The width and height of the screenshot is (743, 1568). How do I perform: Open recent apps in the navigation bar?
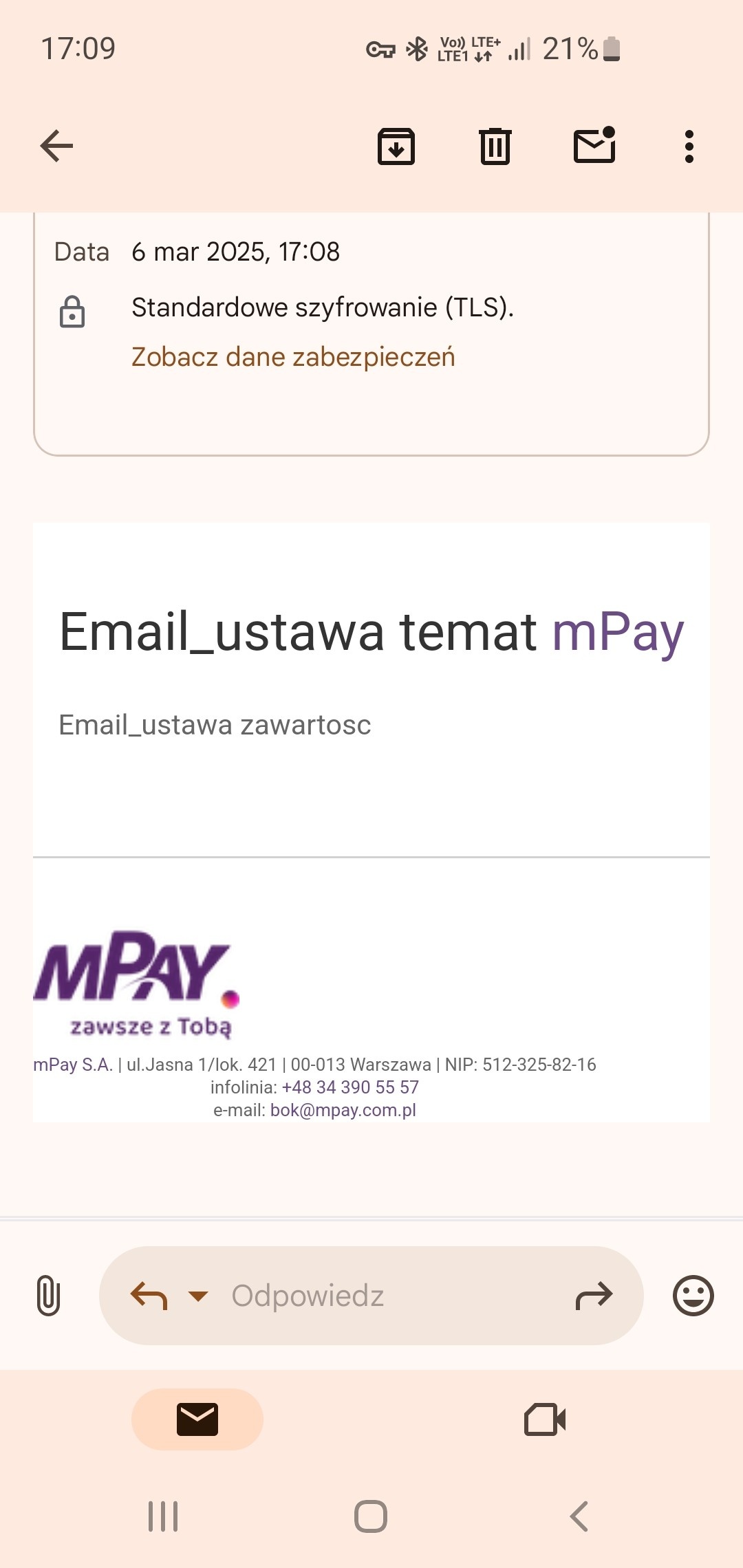163,1516
